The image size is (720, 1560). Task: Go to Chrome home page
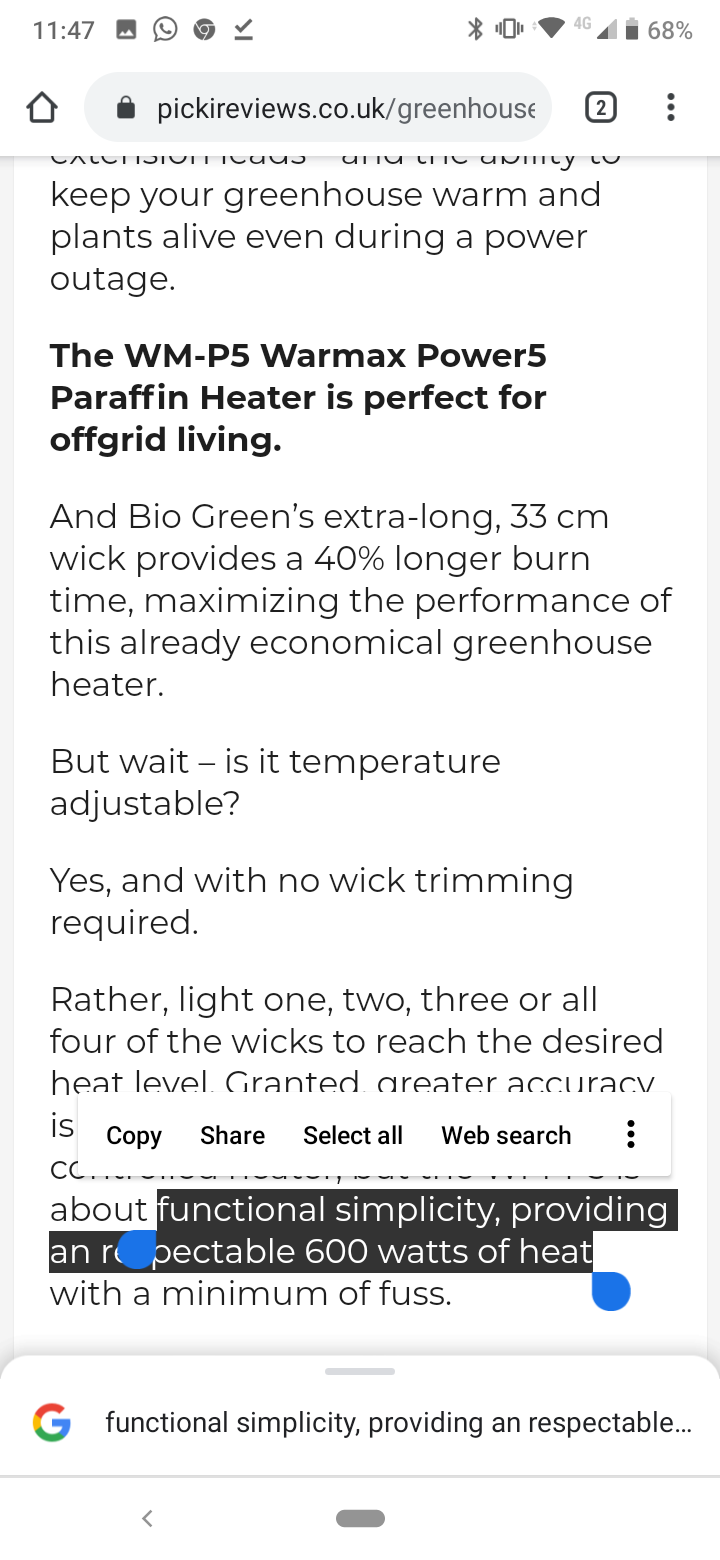[x=42, y=108]
